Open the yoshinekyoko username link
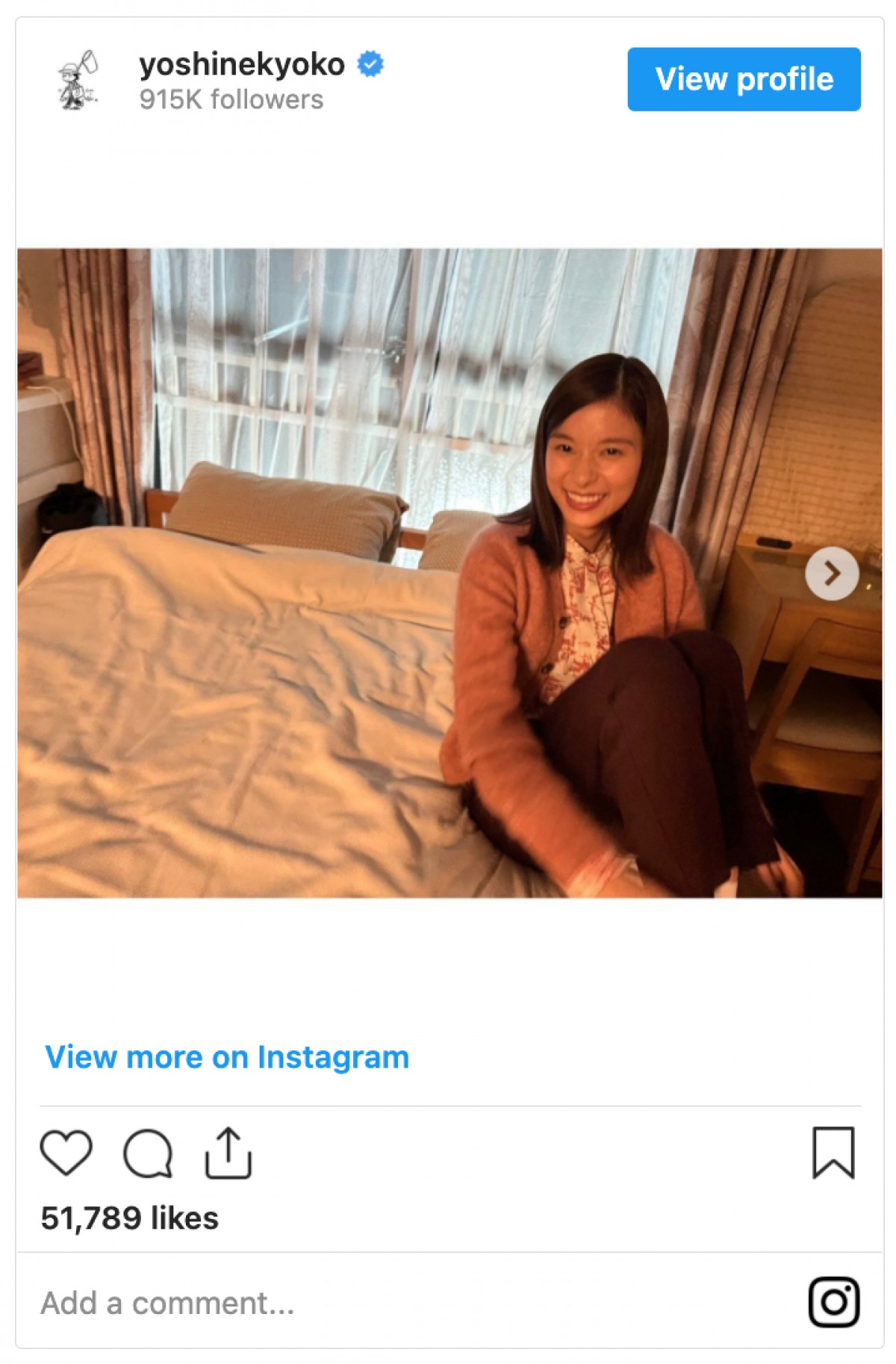The width and height of the screenshot is (896, 1364). (x=242, y=65)
